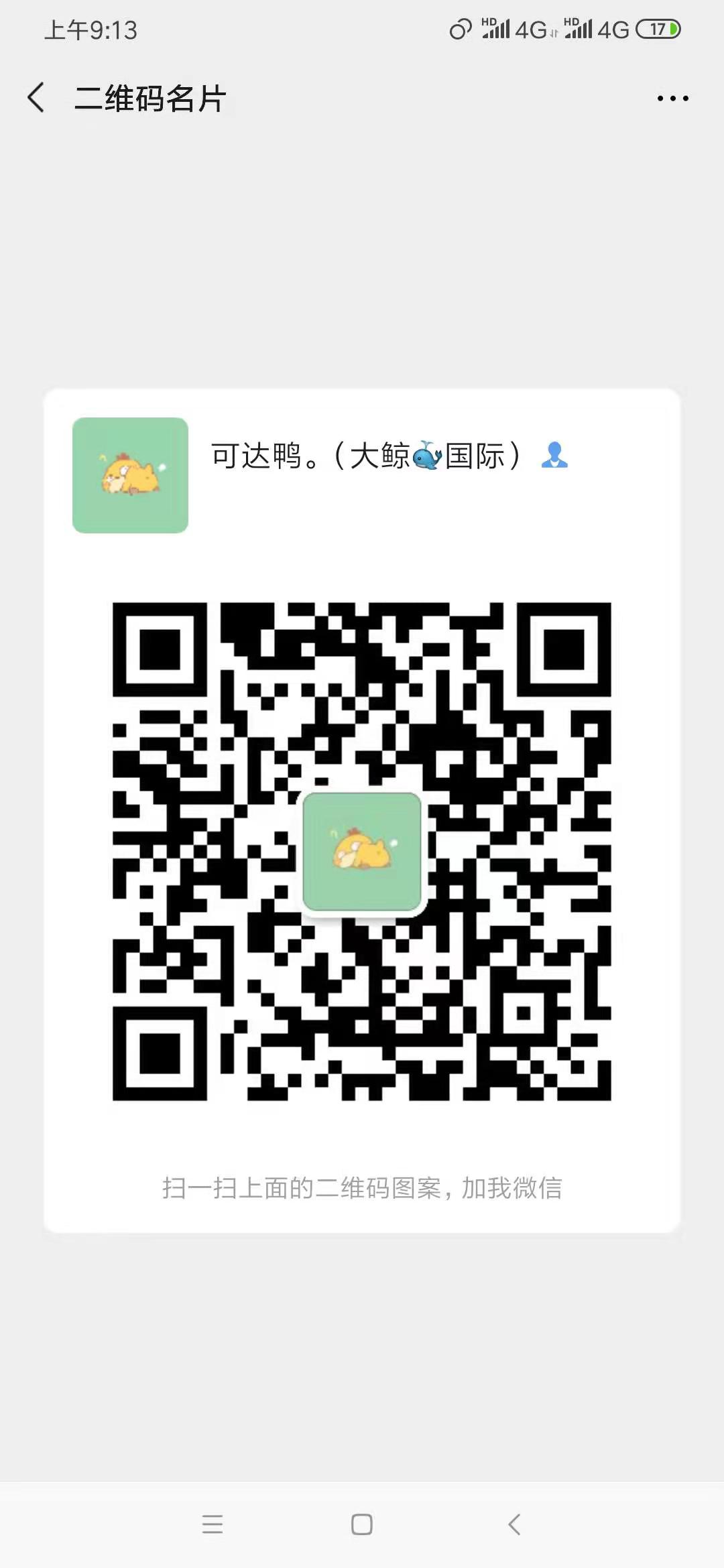Image resolution: width=724 pixels, height=1568 pixels.
Task: Tap the WiFi-calling icon in status bar
Action: click(460, 29)
